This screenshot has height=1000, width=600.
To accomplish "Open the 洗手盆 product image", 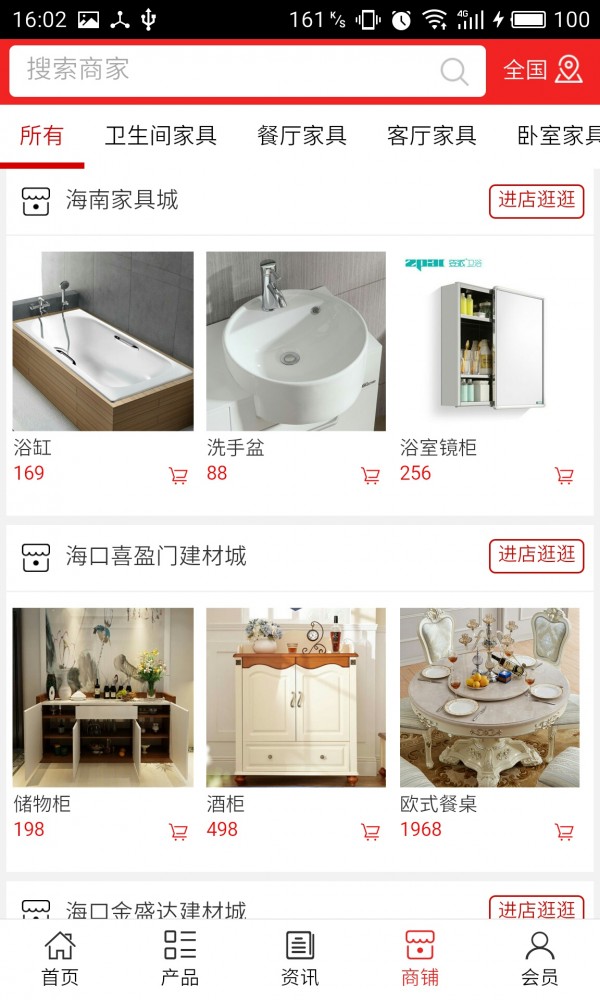I will [296, 341].
